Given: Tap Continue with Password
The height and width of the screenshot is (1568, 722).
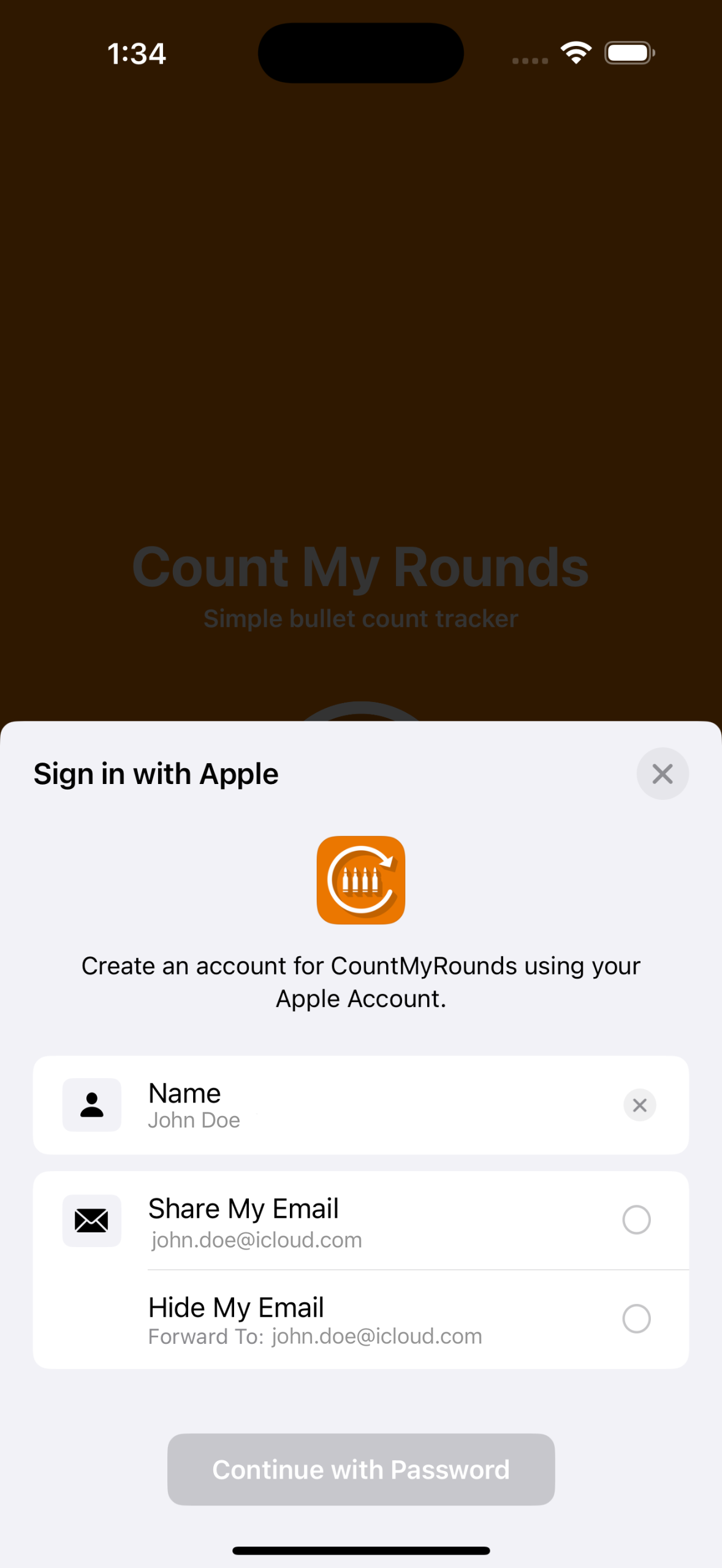Looking at the screenshot, I should coord(361,1469).
